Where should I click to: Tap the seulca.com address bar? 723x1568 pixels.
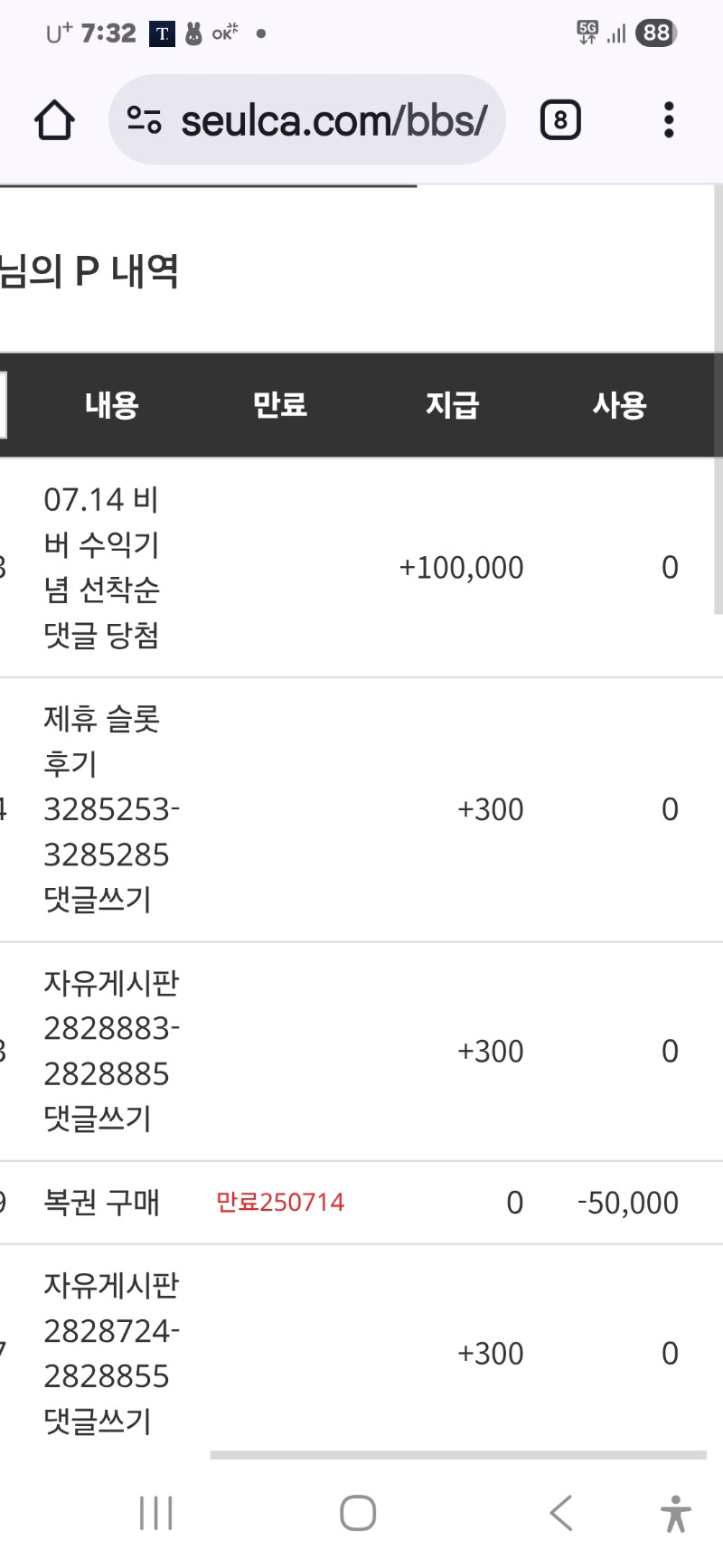[306, 119]
